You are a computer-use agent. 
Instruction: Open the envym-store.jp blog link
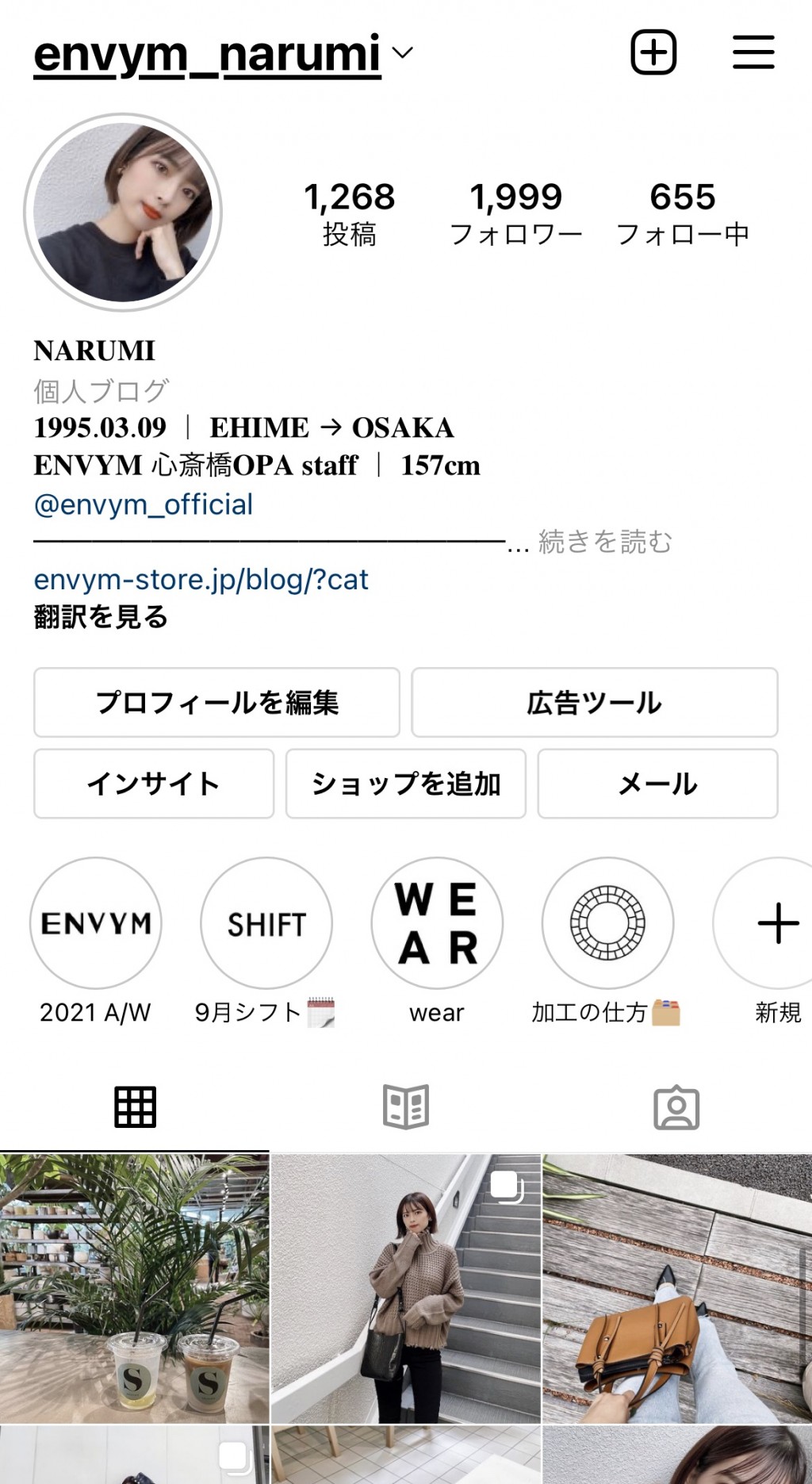[201, 580]
